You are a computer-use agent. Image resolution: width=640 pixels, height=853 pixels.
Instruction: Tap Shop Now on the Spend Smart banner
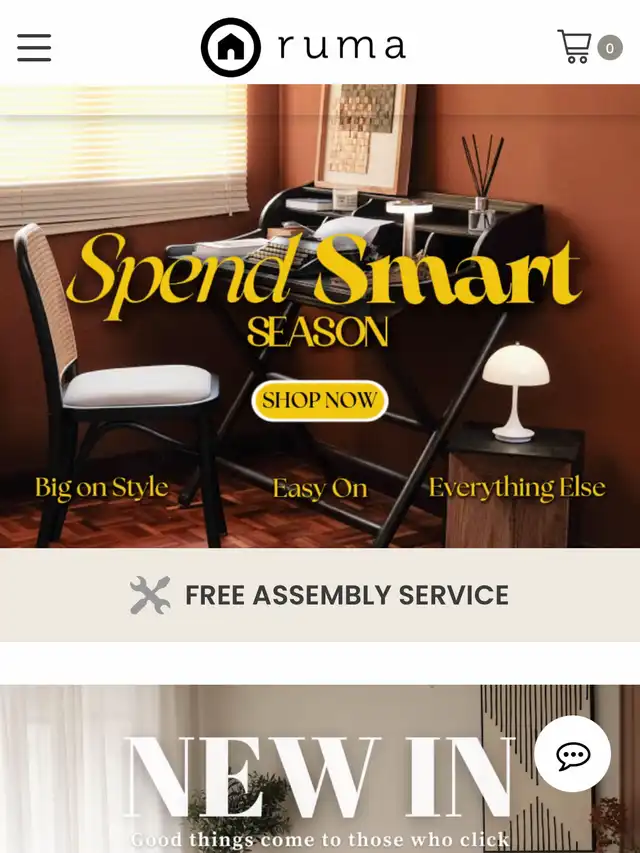click(x=319, y=401)
